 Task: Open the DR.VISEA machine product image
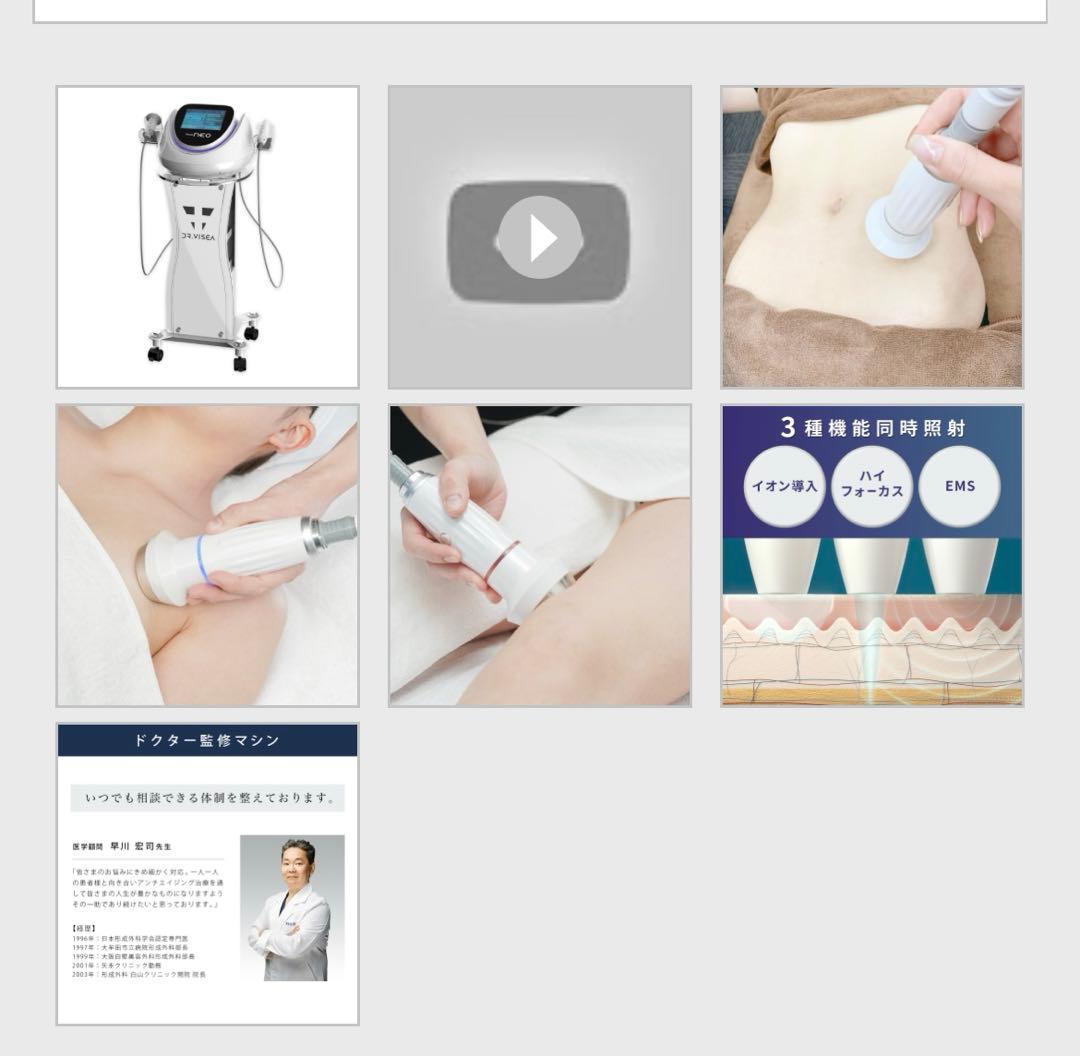pos(207,237)
